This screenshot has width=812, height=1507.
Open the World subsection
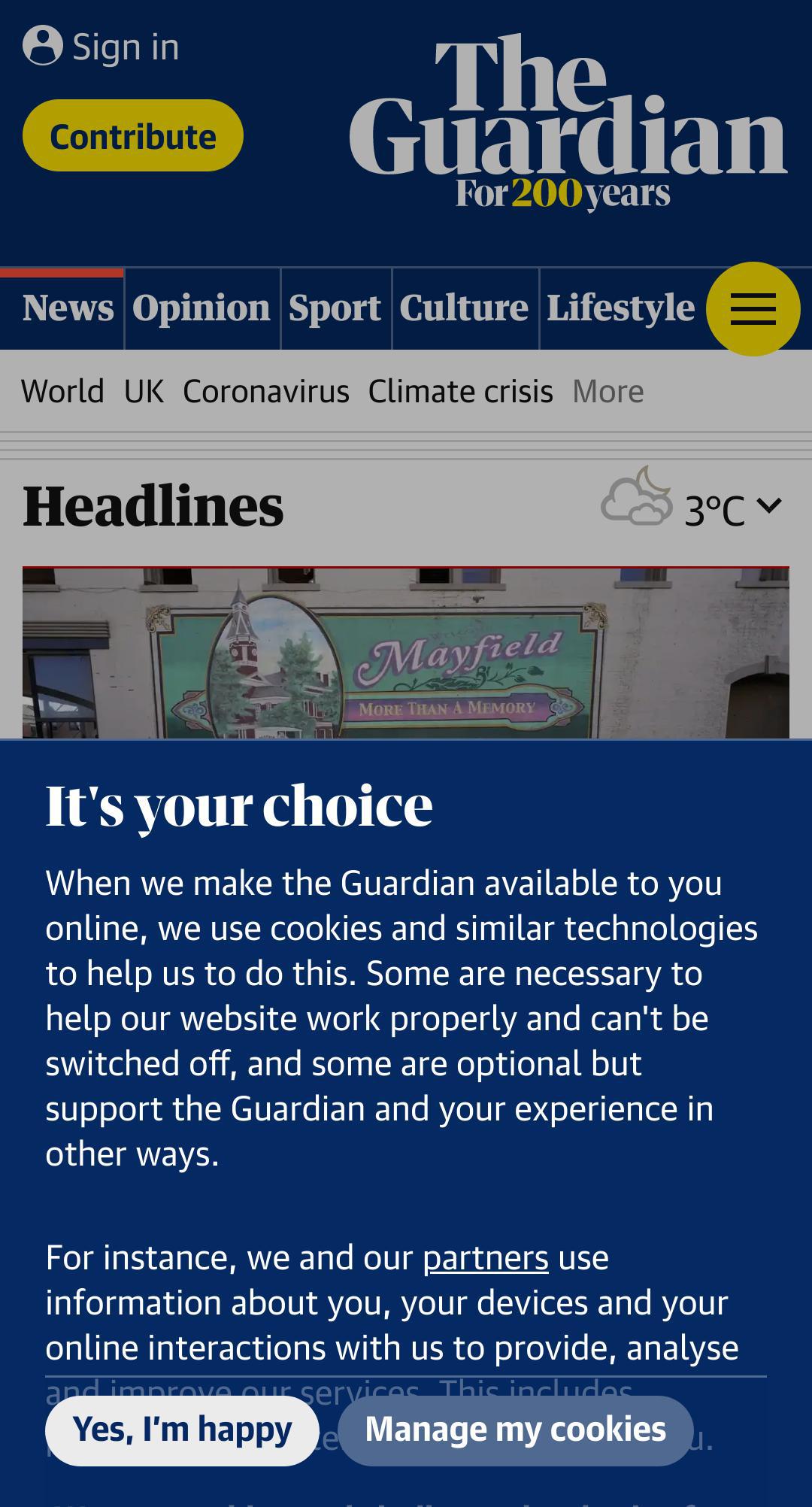coord(63,391)
